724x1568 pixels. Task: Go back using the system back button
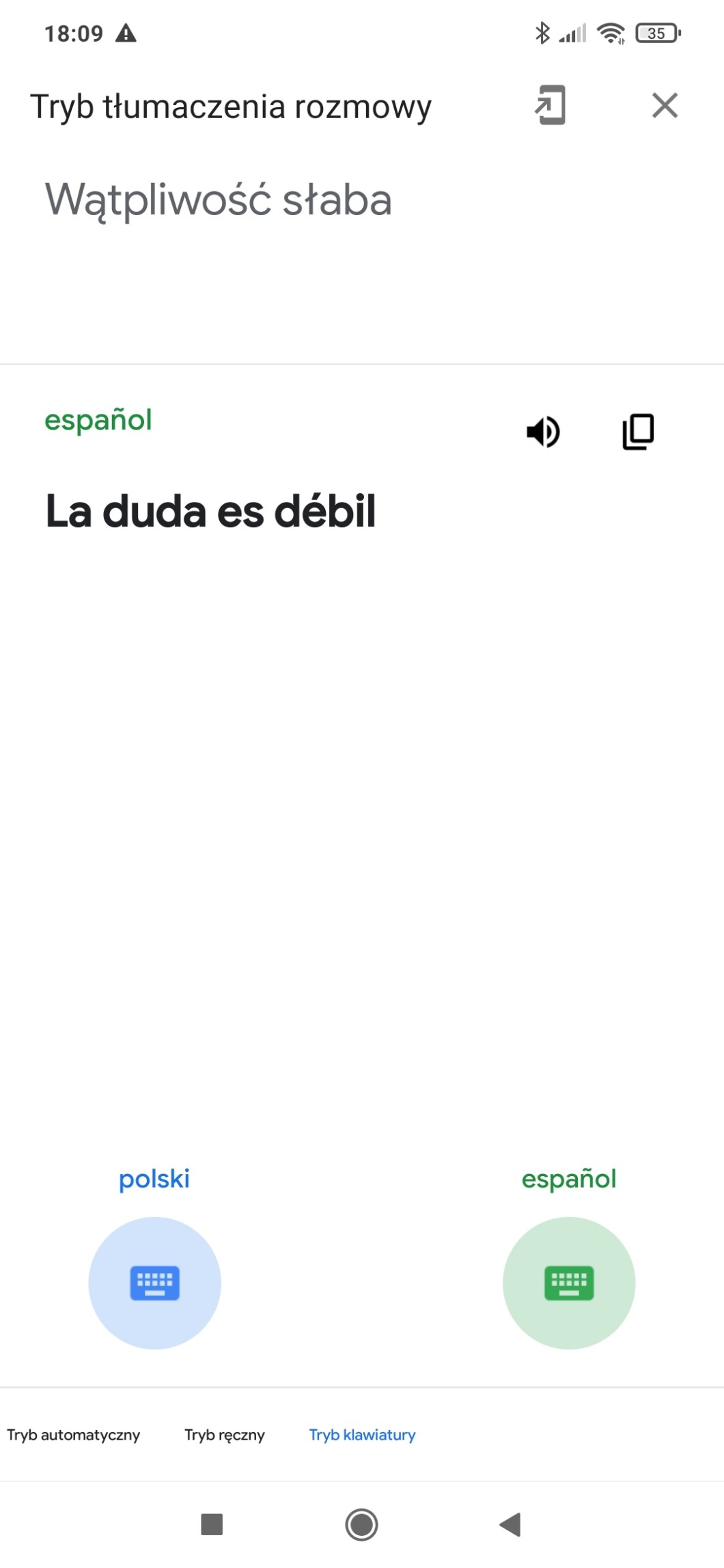(510, 1524)
